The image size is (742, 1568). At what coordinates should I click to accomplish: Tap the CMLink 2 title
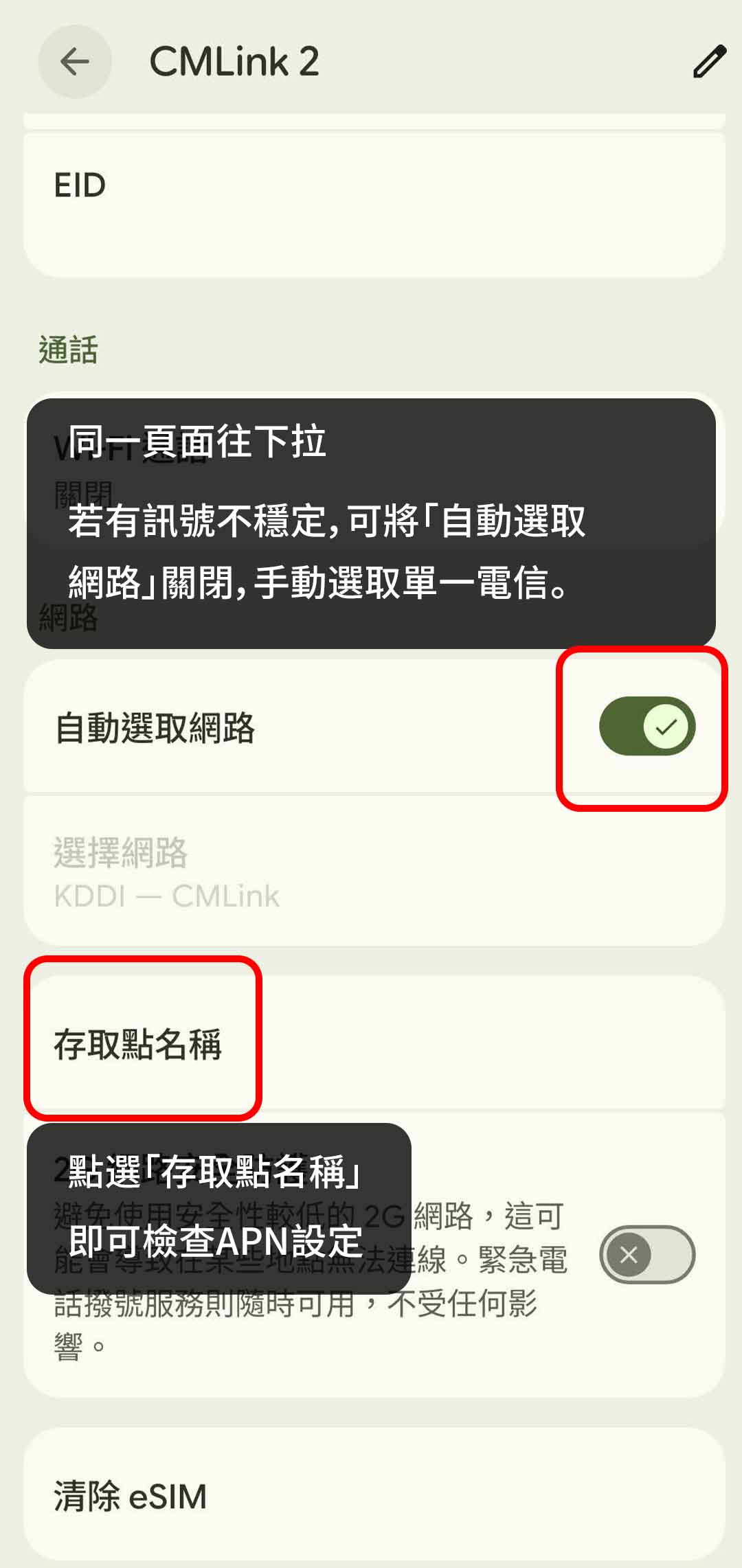tap(235, 62)
